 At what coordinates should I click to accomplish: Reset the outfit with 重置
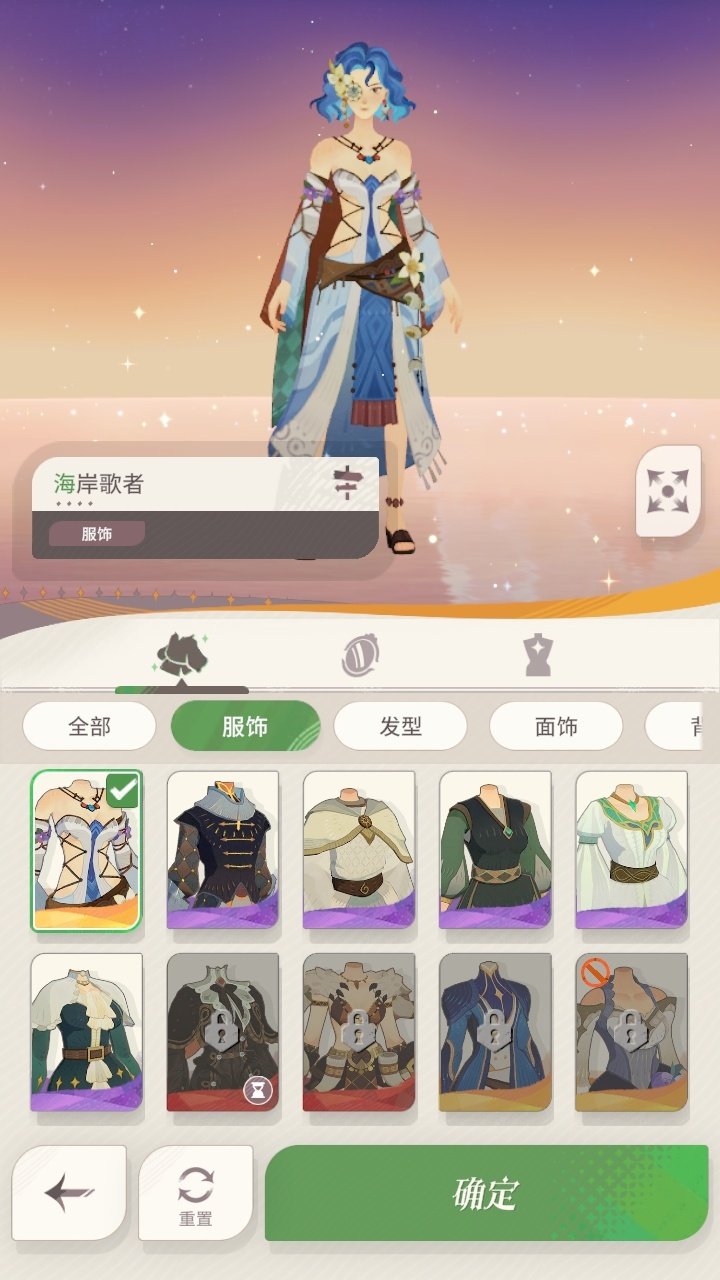point(195,1194)
